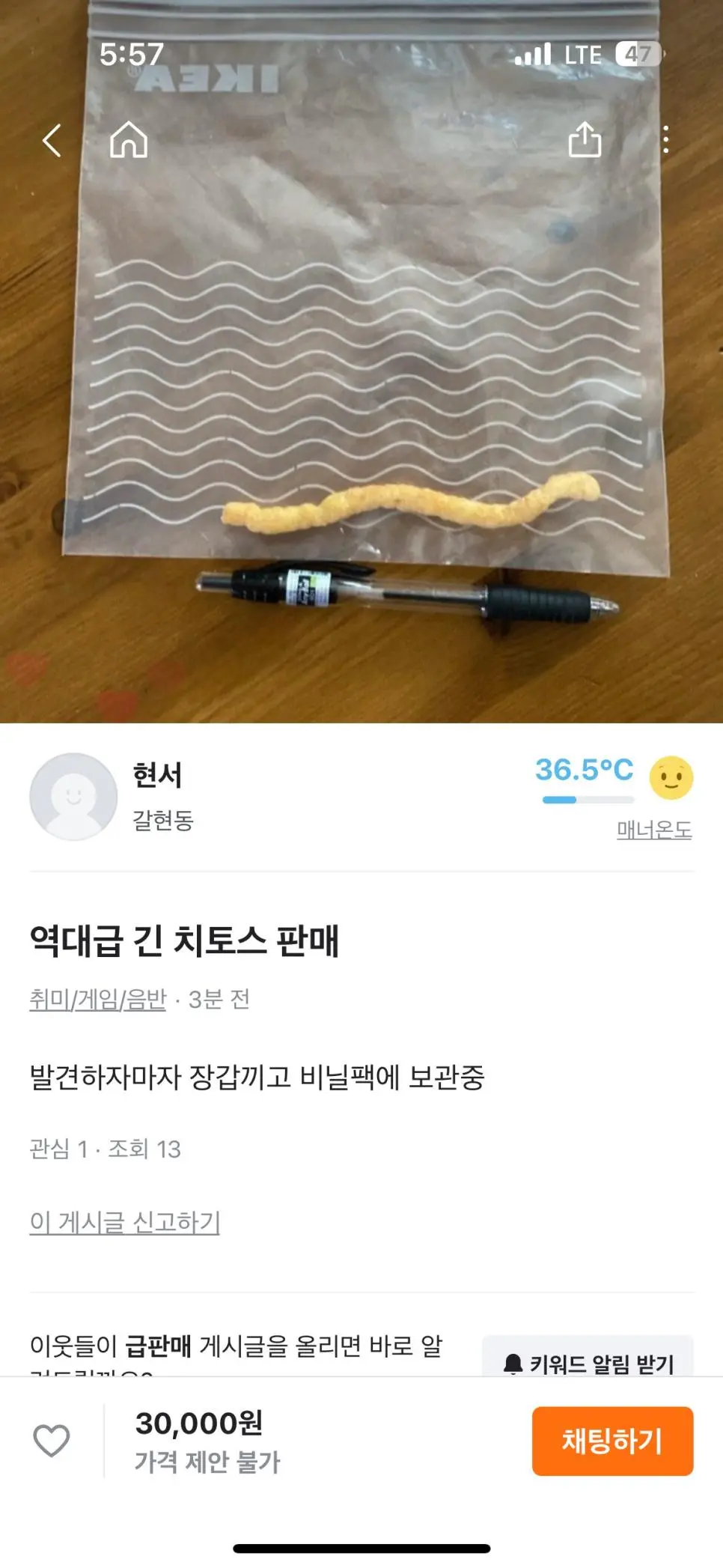
Task: Tap the 5:57 clock in status bar
Action: click(132, 53)
